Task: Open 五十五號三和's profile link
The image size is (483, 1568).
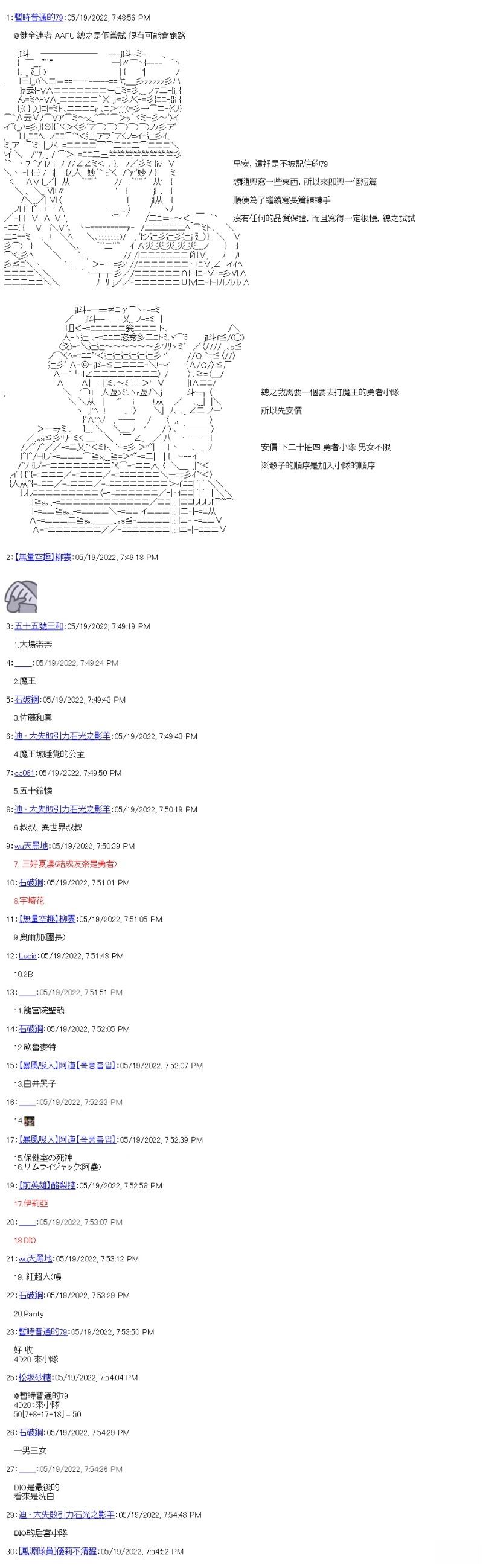Action: [x=39, y=626]
